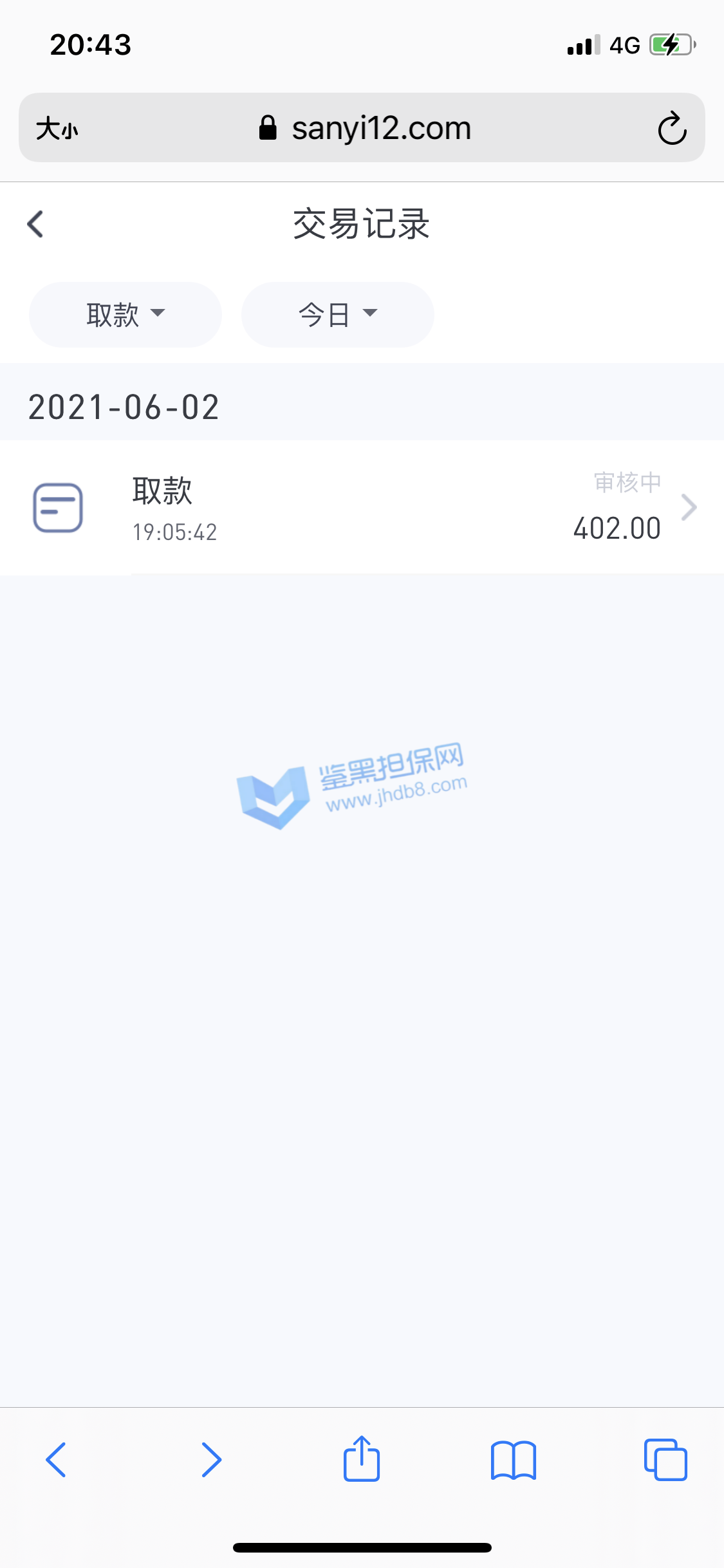Go back from the 交易记录 page

pos(36,224)
